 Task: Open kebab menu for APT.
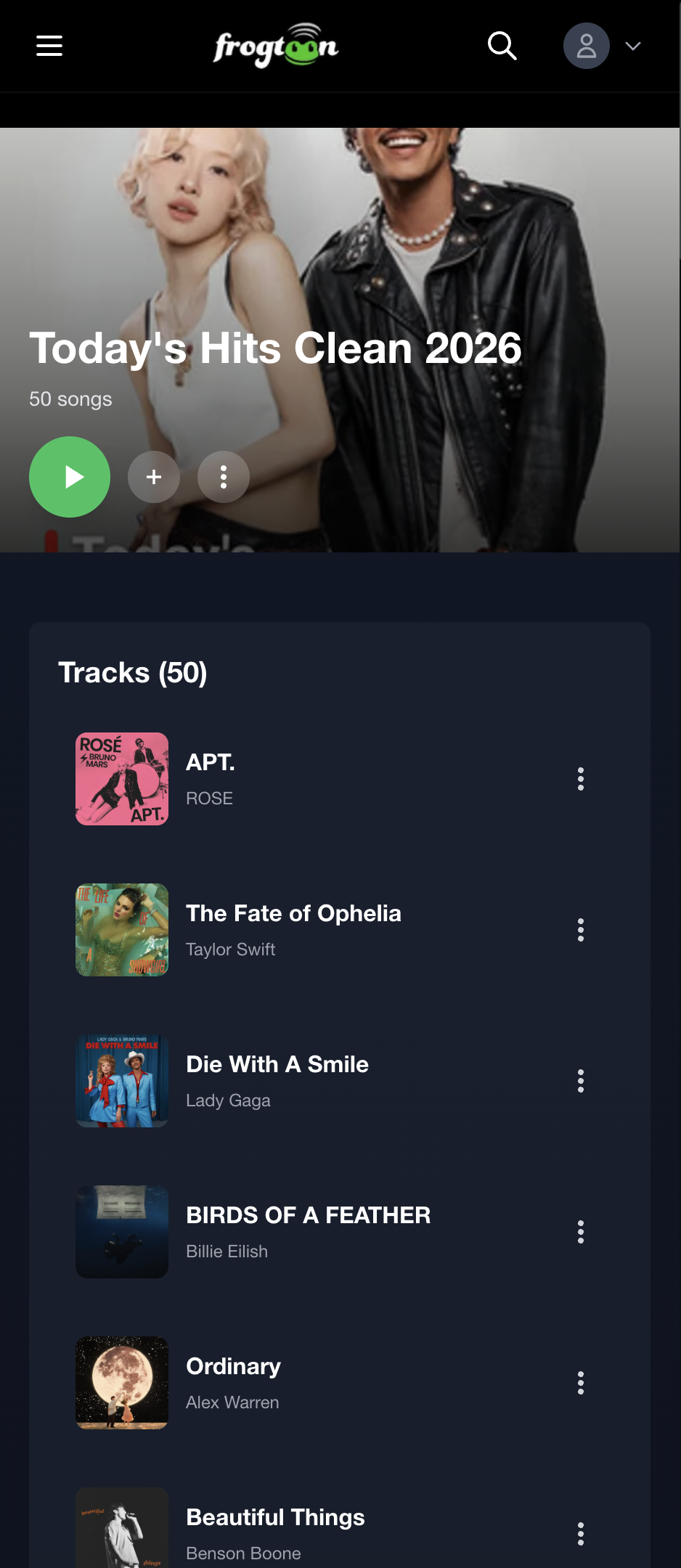click(x=581, y=779)
